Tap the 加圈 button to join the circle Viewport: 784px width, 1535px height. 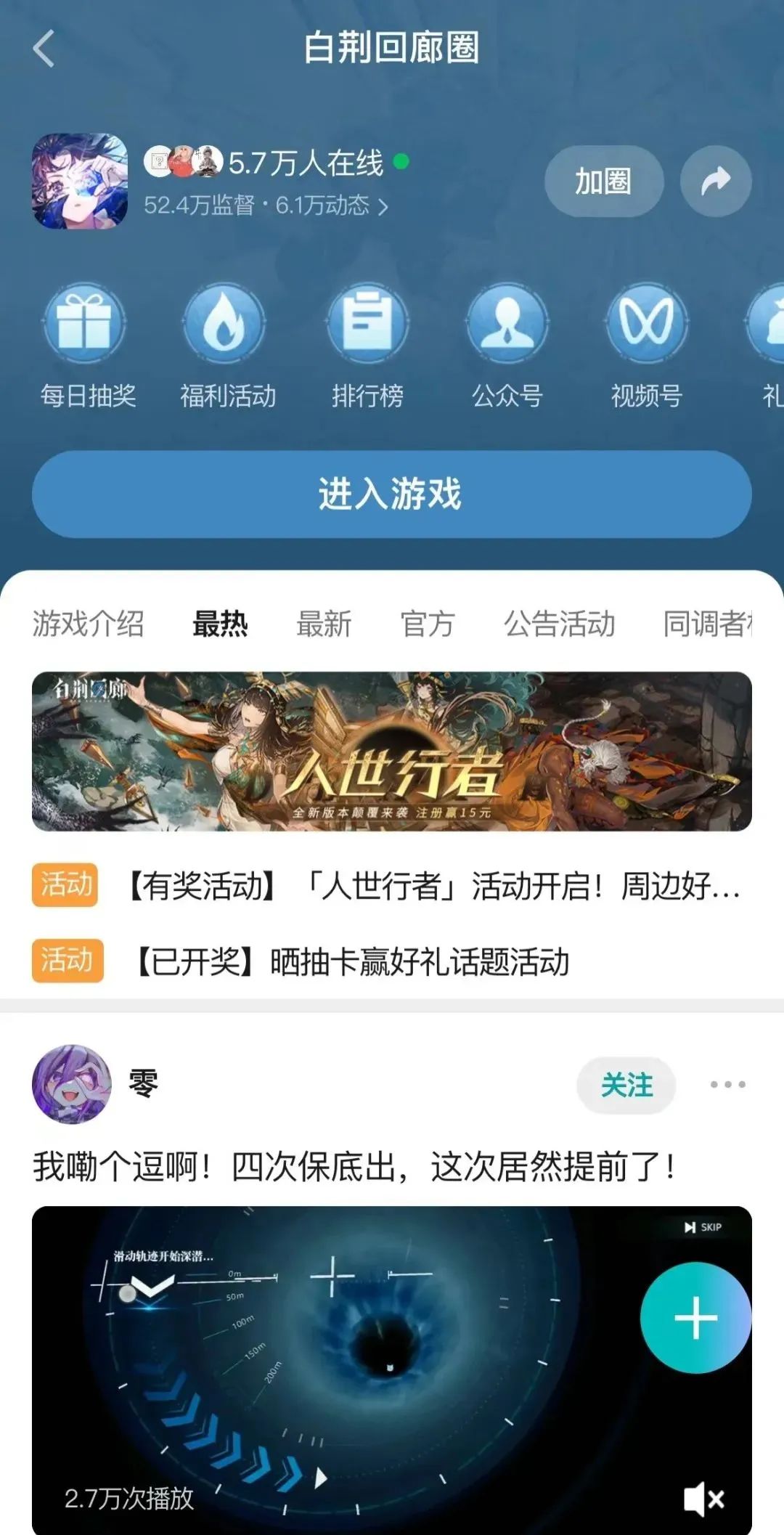603,182
